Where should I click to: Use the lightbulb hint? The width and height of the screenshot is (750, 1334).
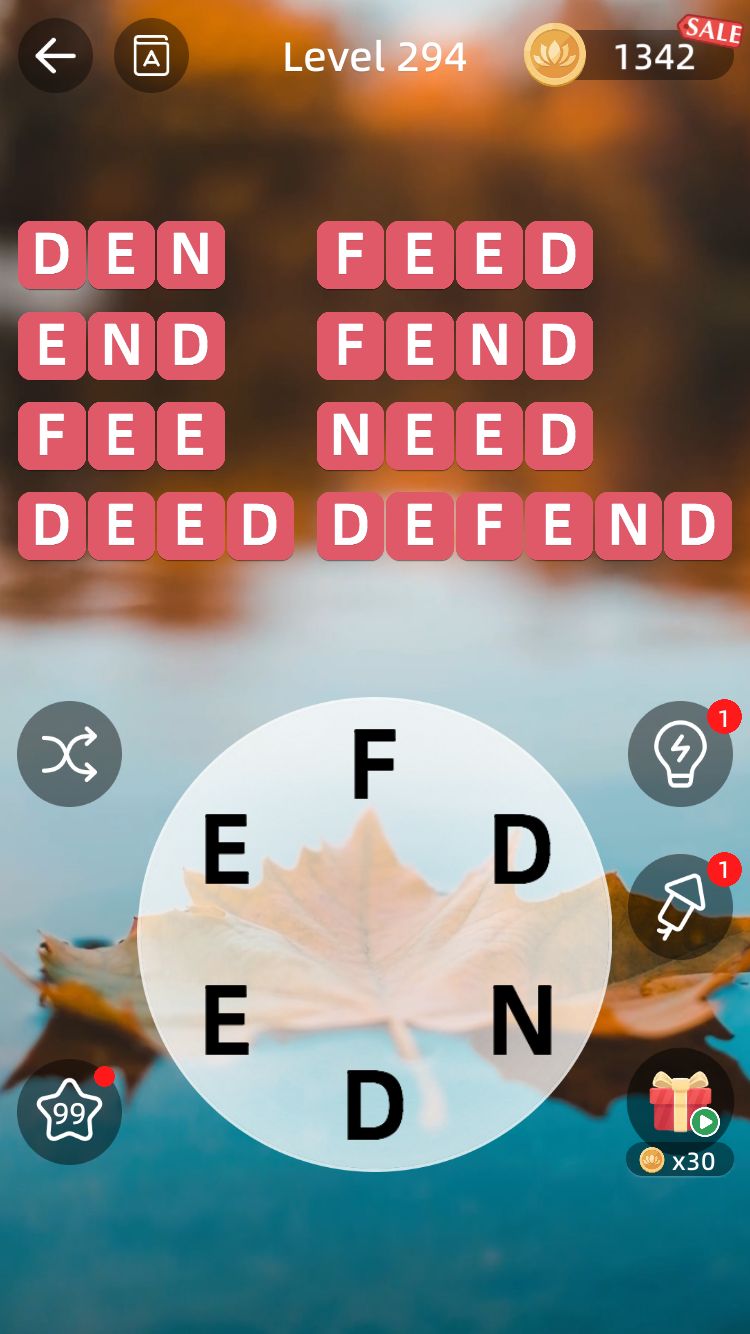(680, 753)
